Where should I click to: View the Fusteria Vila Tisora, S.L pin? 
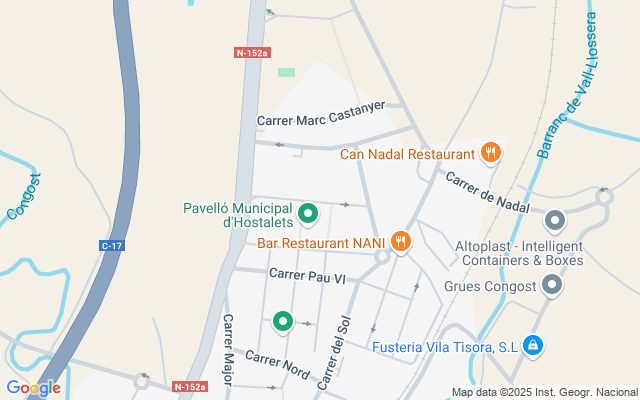534,346
